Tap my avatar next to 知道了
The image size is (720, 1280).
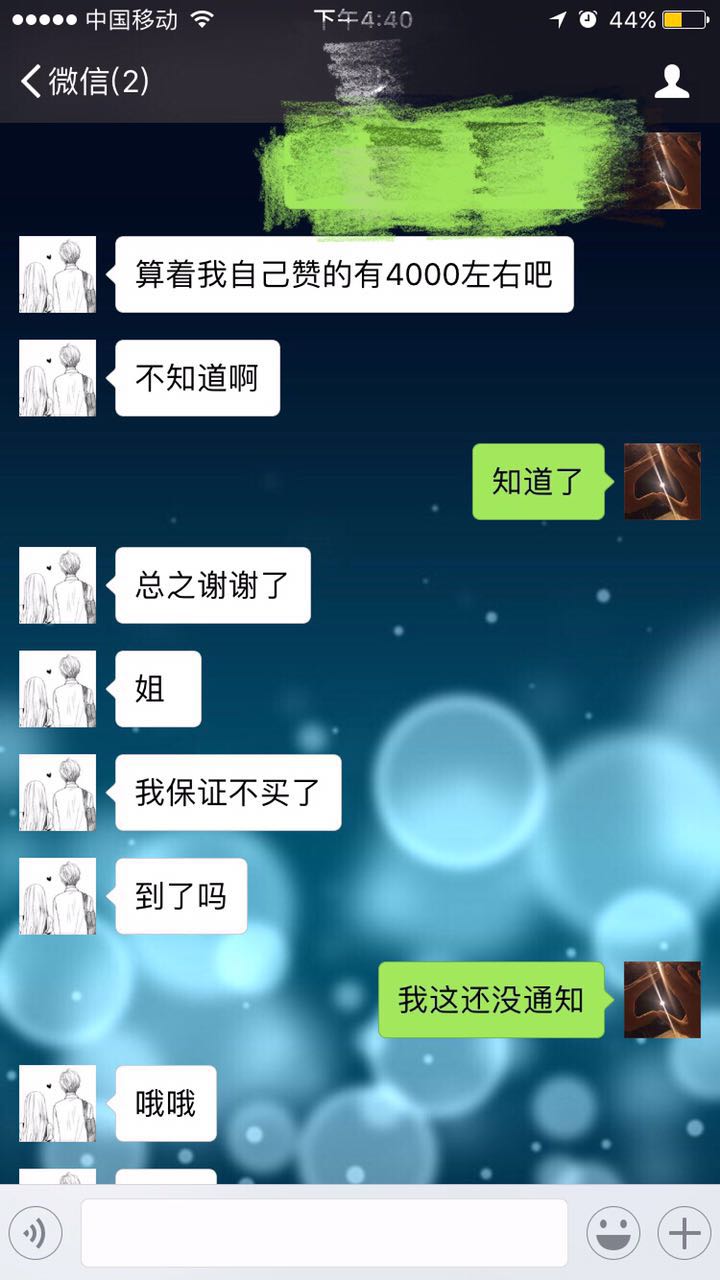[662, 481]
